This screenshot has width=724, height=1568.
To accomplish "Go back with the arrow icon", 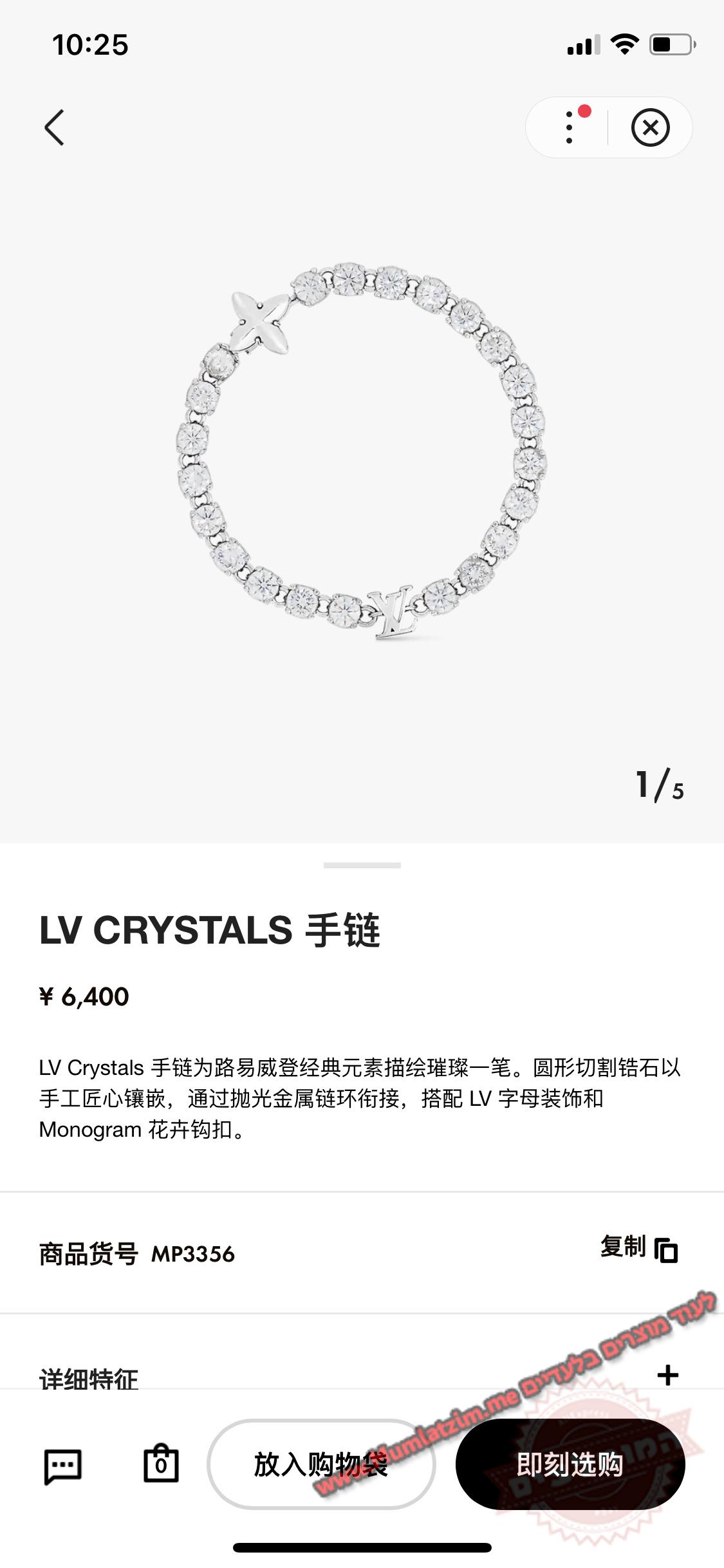I will [x=55, y=127].
